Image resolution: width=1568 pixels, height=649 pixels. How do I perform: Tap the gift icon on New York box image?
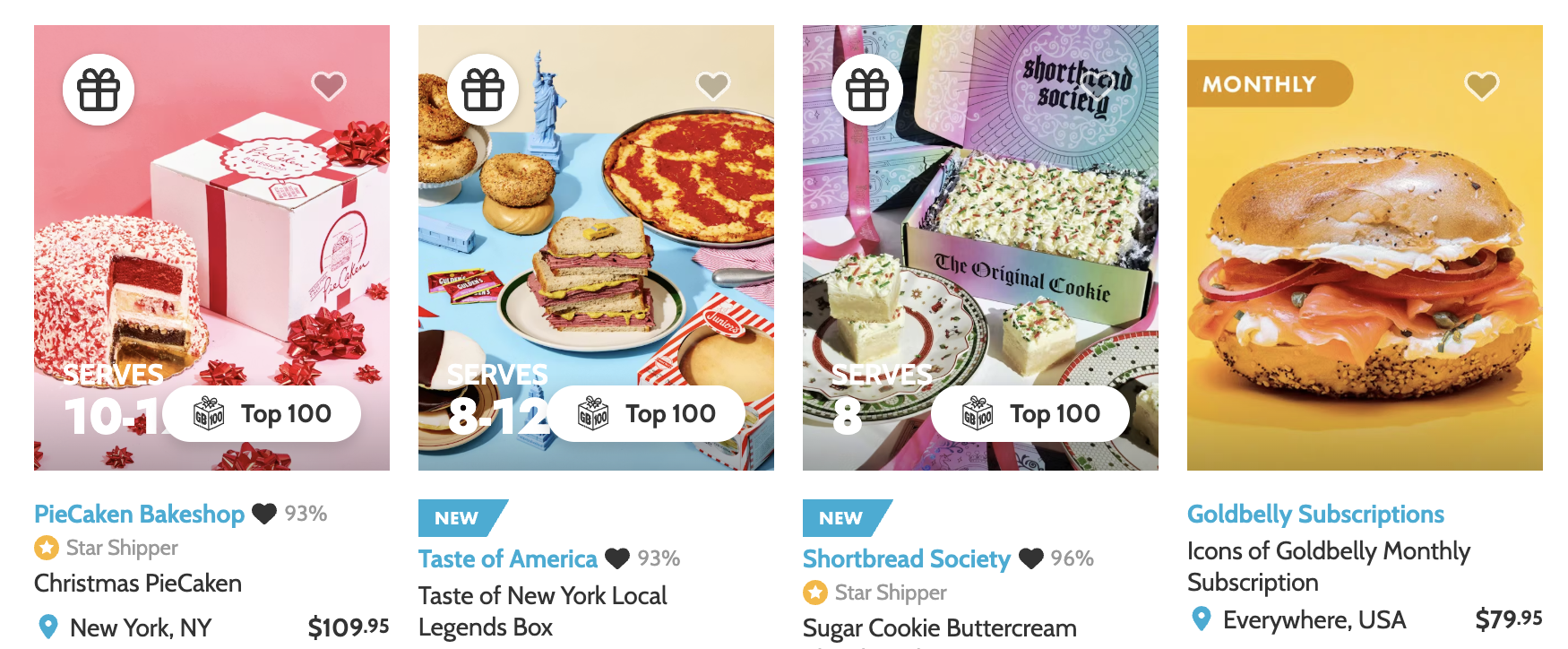pyautogui.click(x=483, y=90)
